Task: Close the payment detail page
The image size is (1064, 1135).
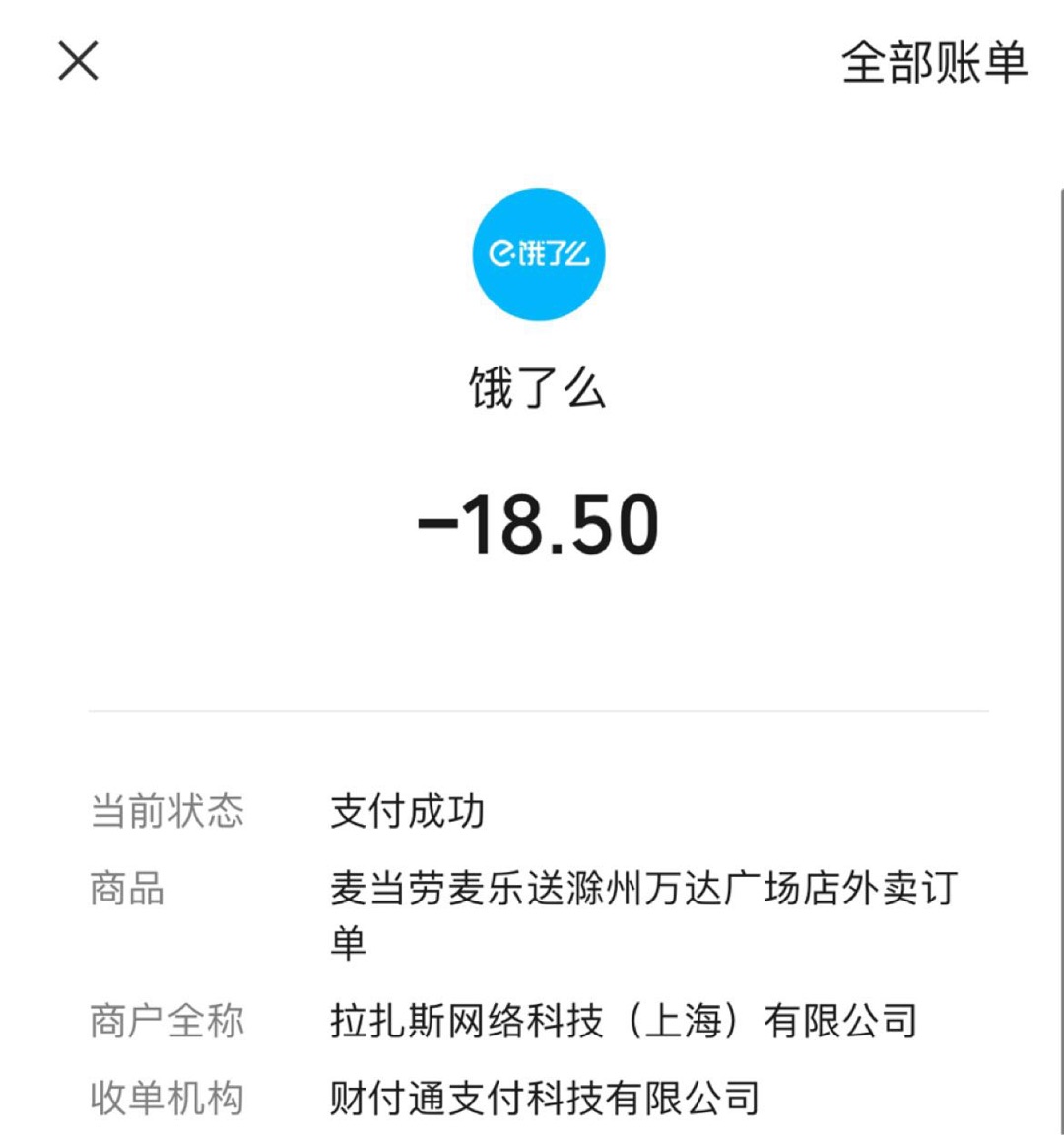Action: (78, 61)
